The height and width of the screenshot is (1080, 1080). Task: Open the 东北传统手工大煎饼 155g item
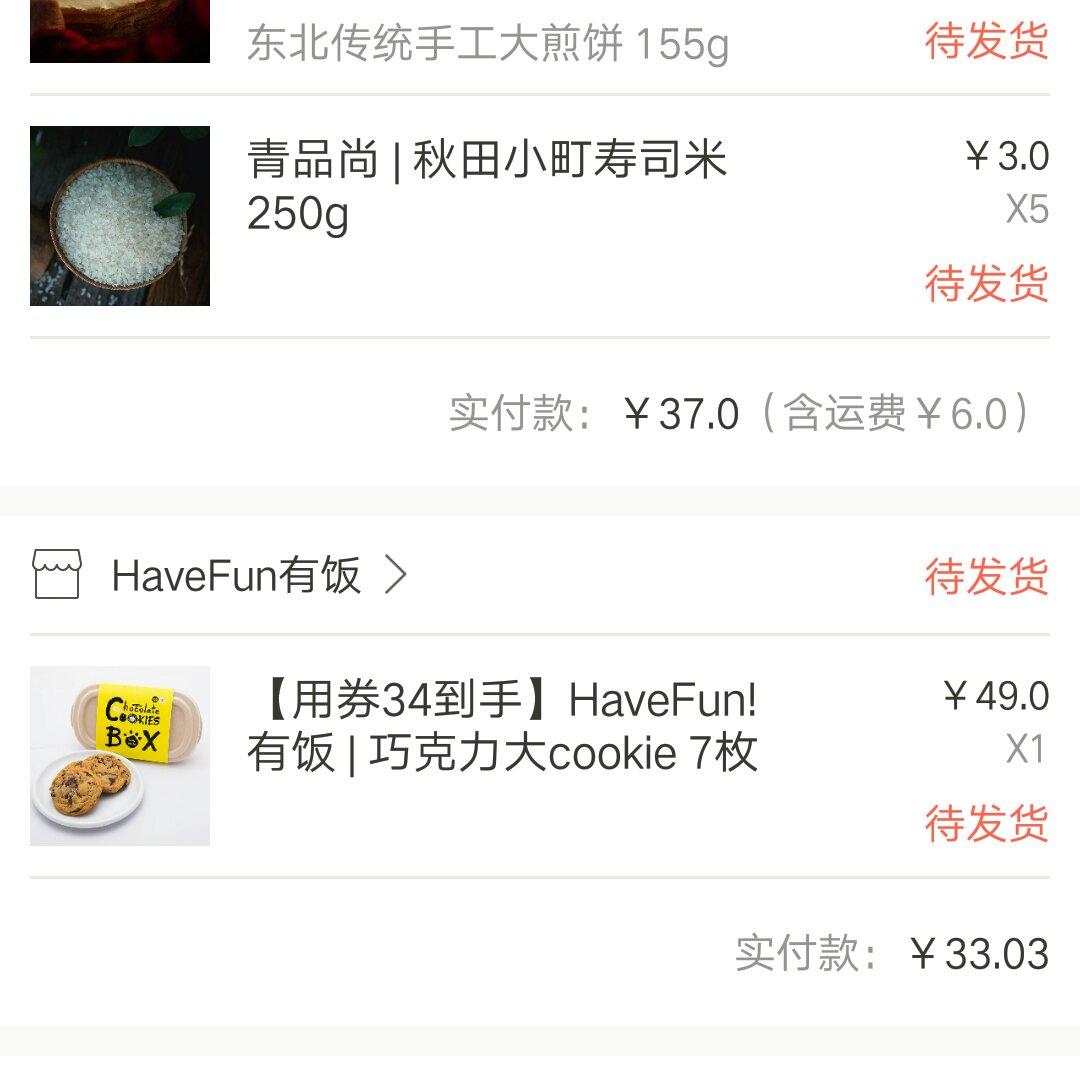tap(487, 44)
